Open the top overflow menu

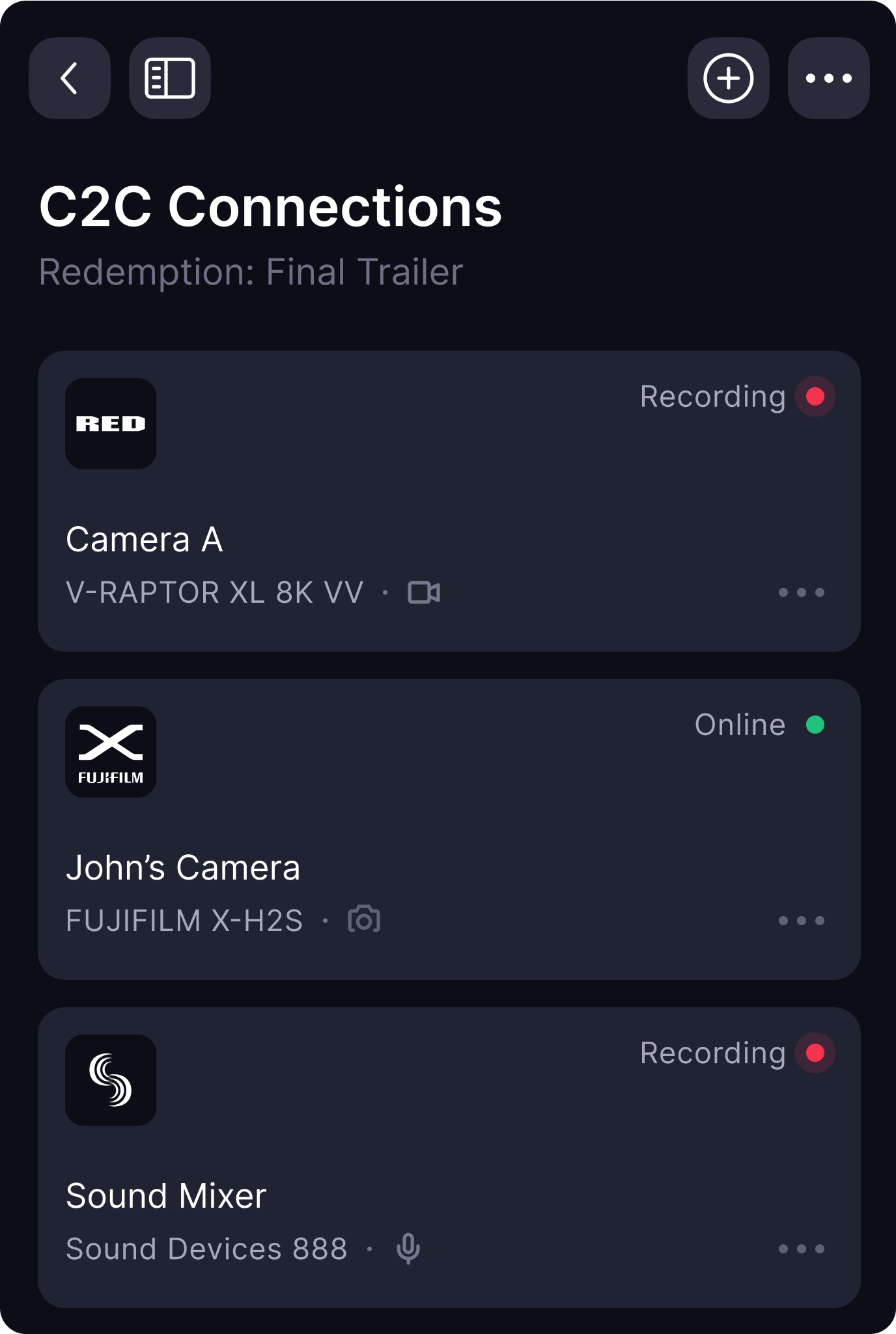828,78
